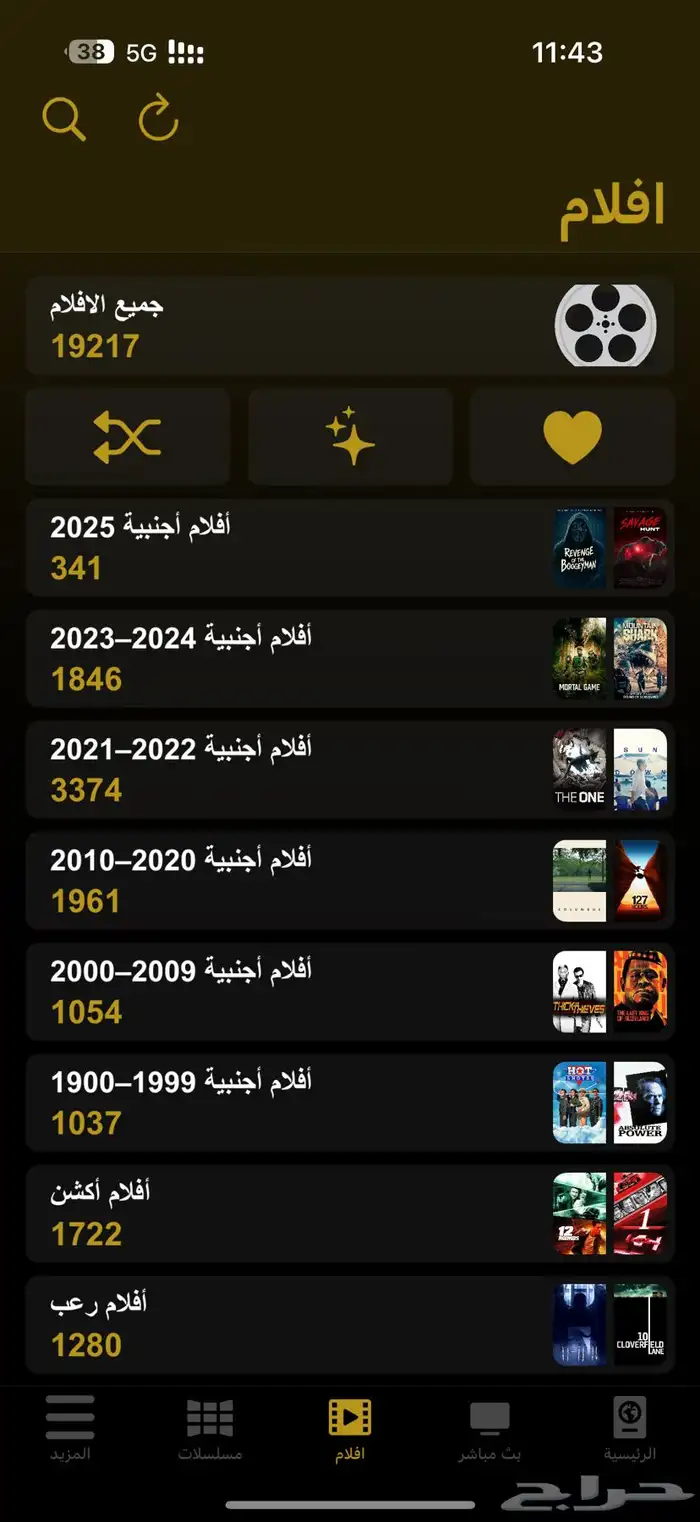Tap the sparkle stars button
Viewport: 700px width, 1522px height.
(x=350, y=437)
